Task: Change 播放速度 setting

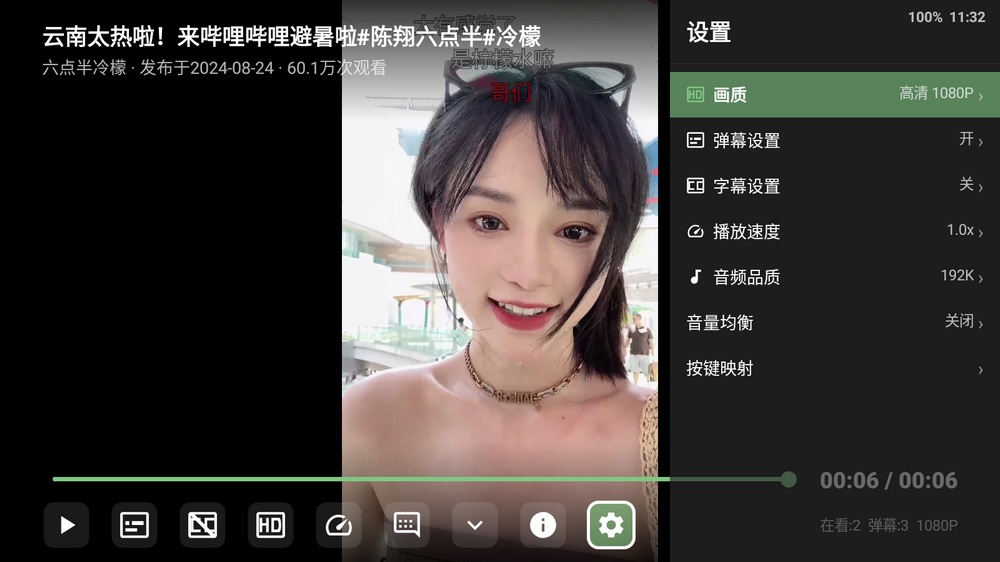Action: [x=835, y=232]
